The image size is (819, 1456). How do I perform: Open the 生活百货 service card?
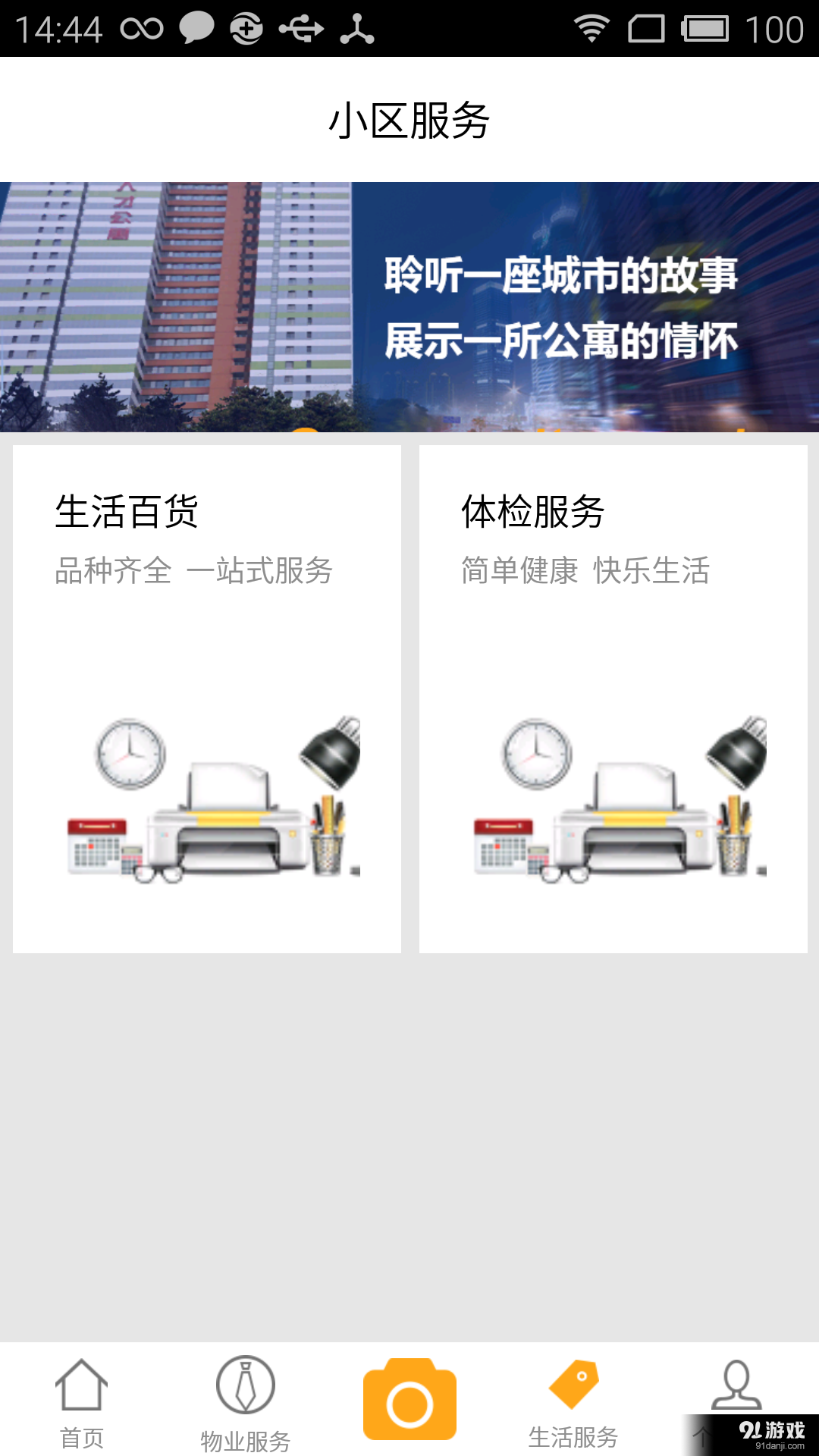pos(207,698)
